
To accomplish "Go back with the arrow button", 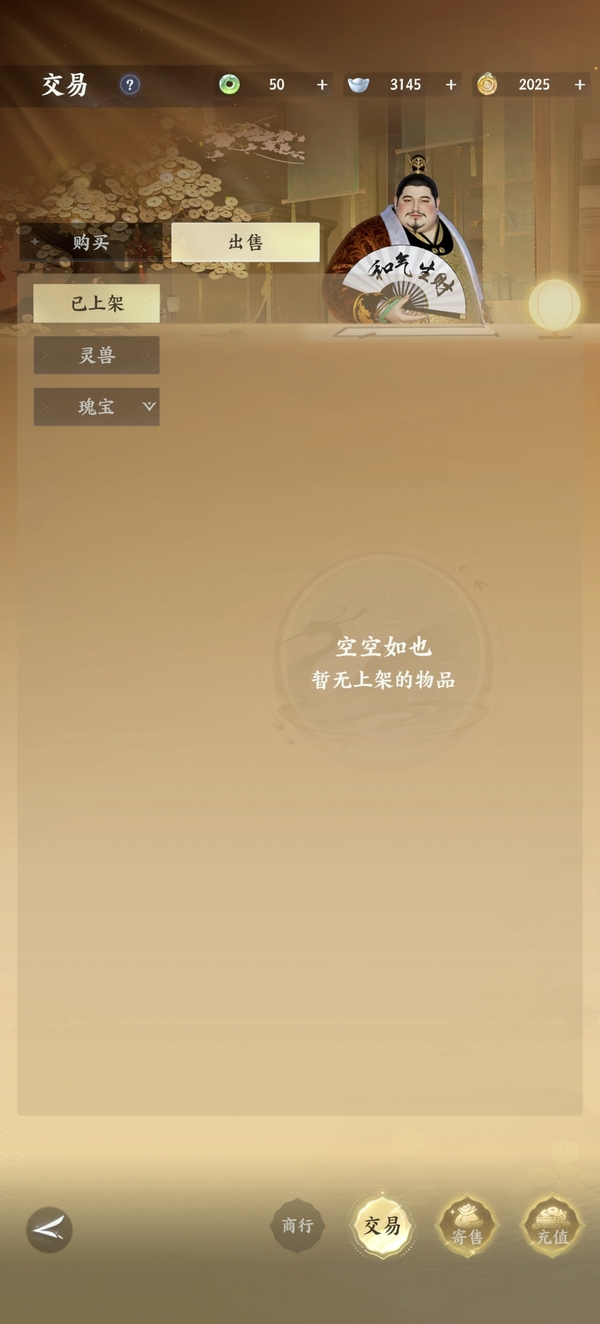I will 49,1230.
